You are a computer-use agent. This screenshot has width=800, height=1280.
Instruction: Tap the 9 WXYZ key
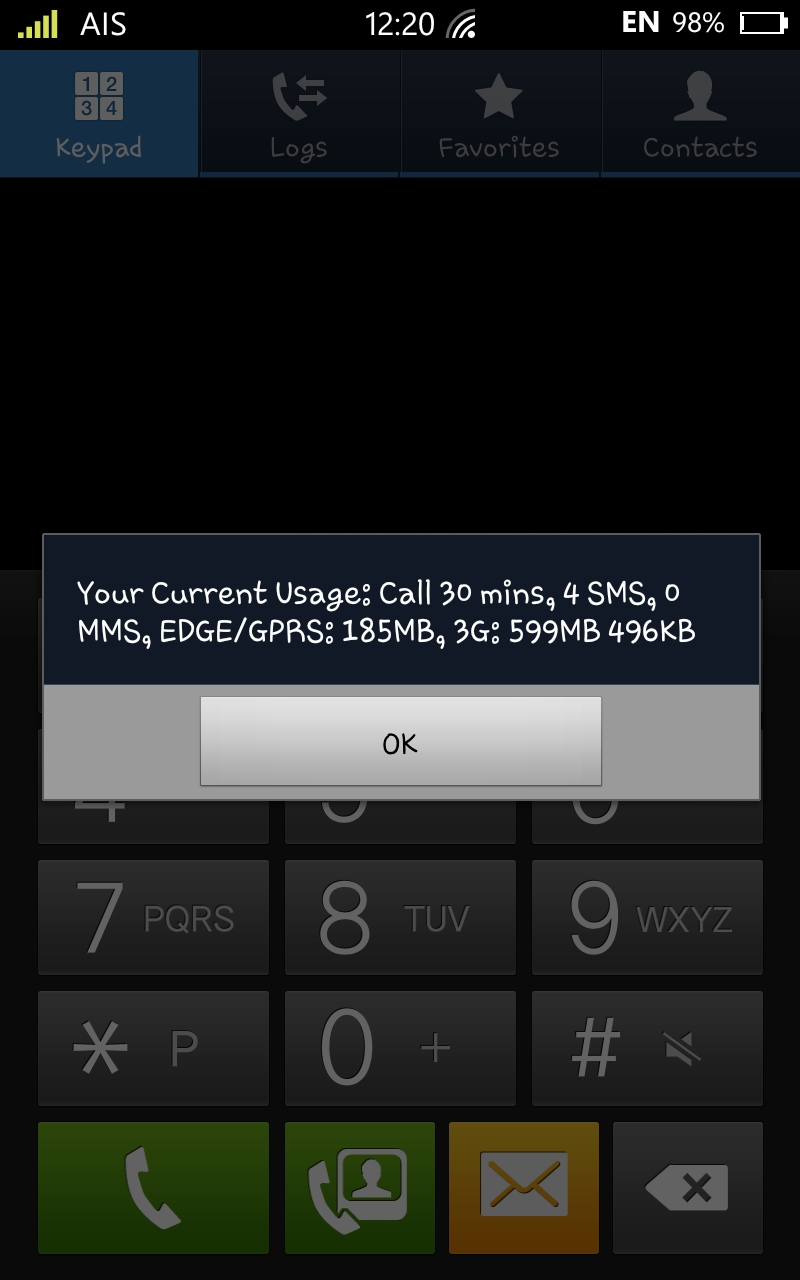coord(647,917)
